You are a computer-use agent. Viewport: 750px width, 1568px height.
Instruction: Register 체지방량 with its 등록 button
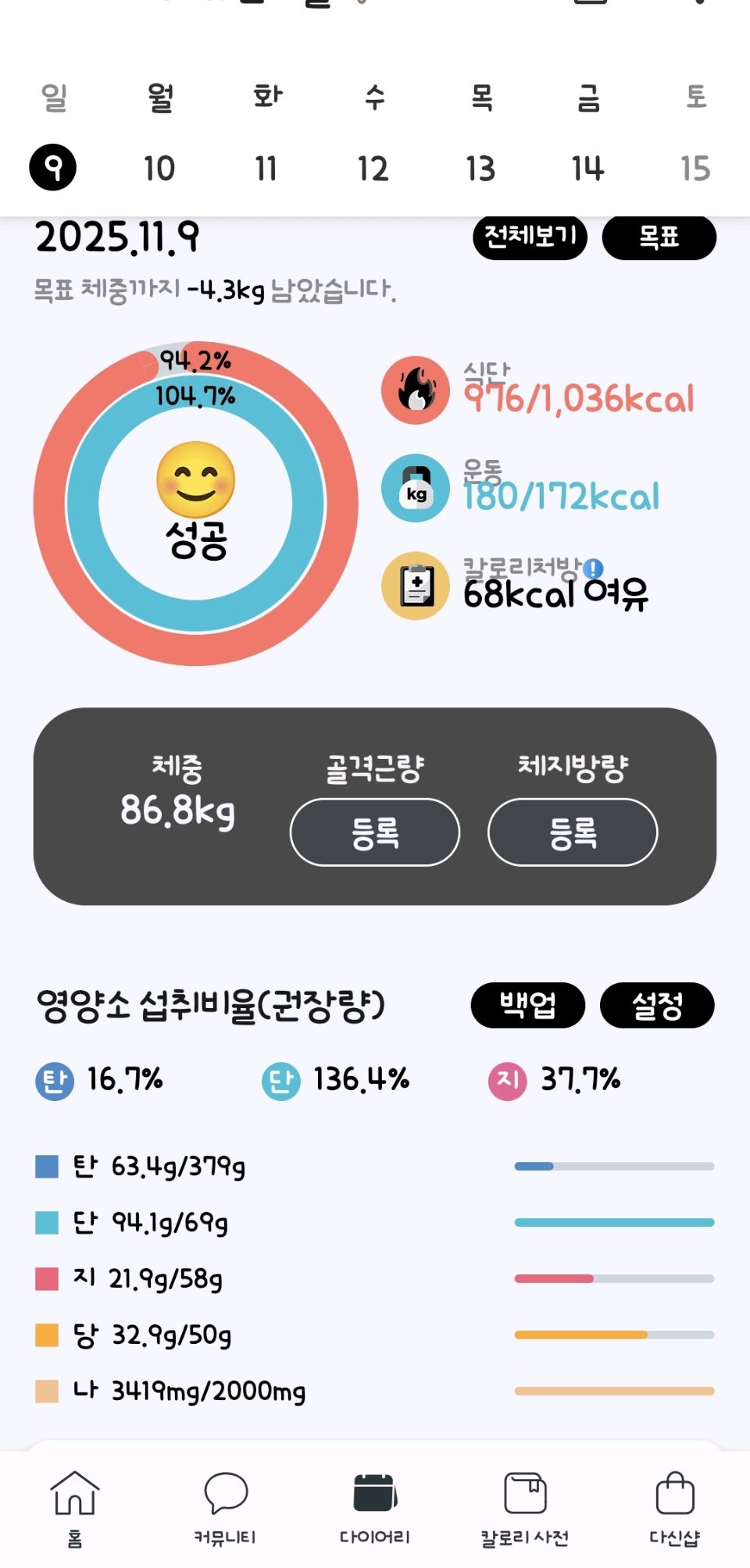pyautogui.click(x=573, y=832)
